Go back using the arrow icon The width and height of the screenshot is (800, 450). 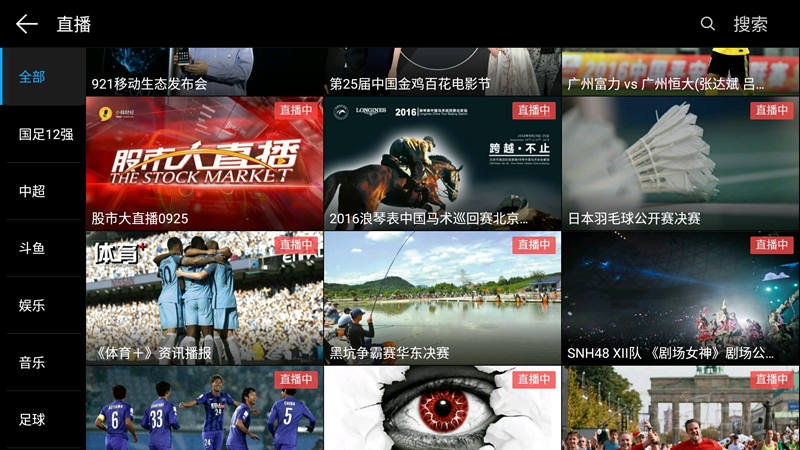27,24
